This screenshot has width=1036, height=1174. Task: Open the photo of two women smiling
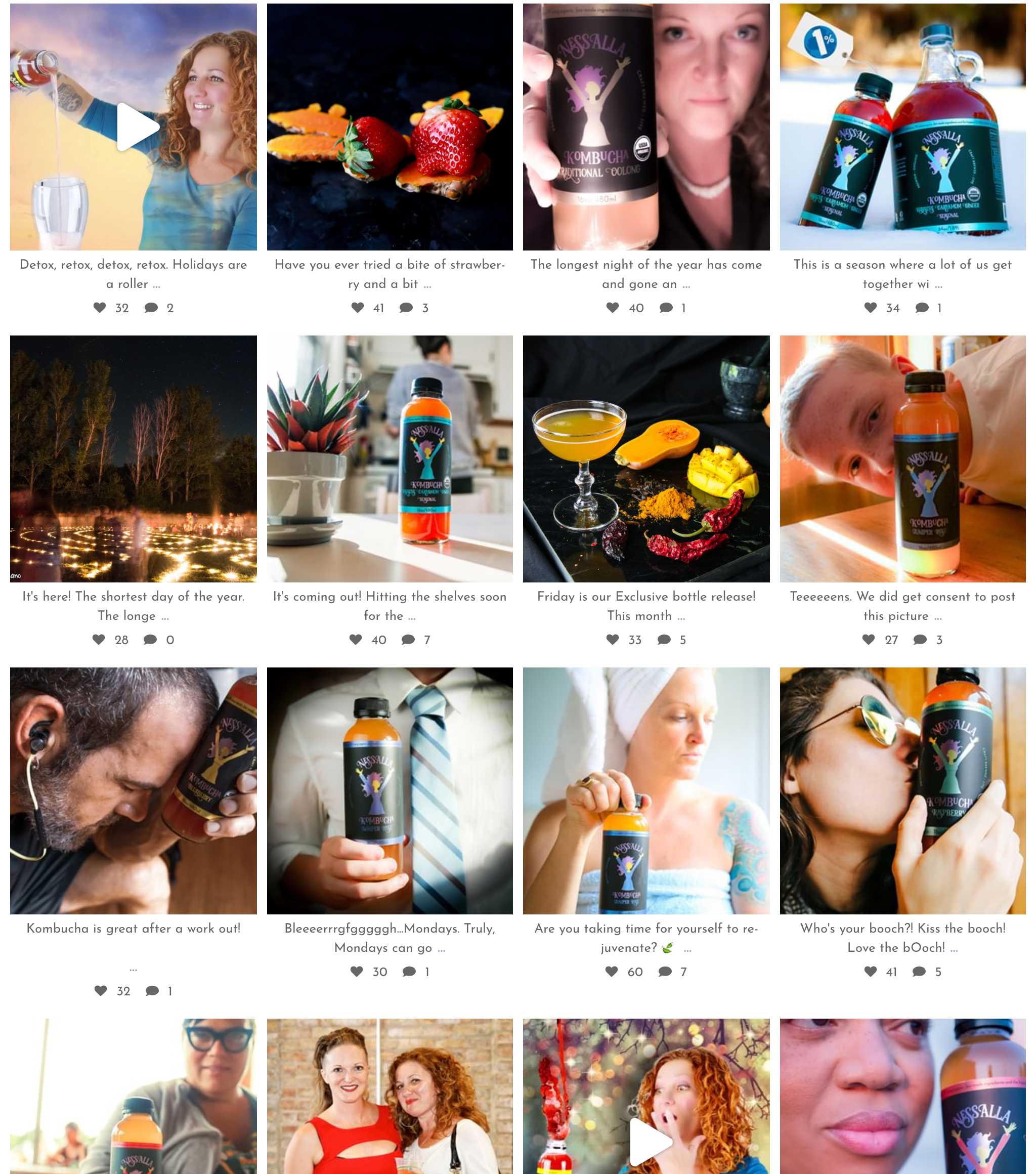click(x=390, y=1097)
